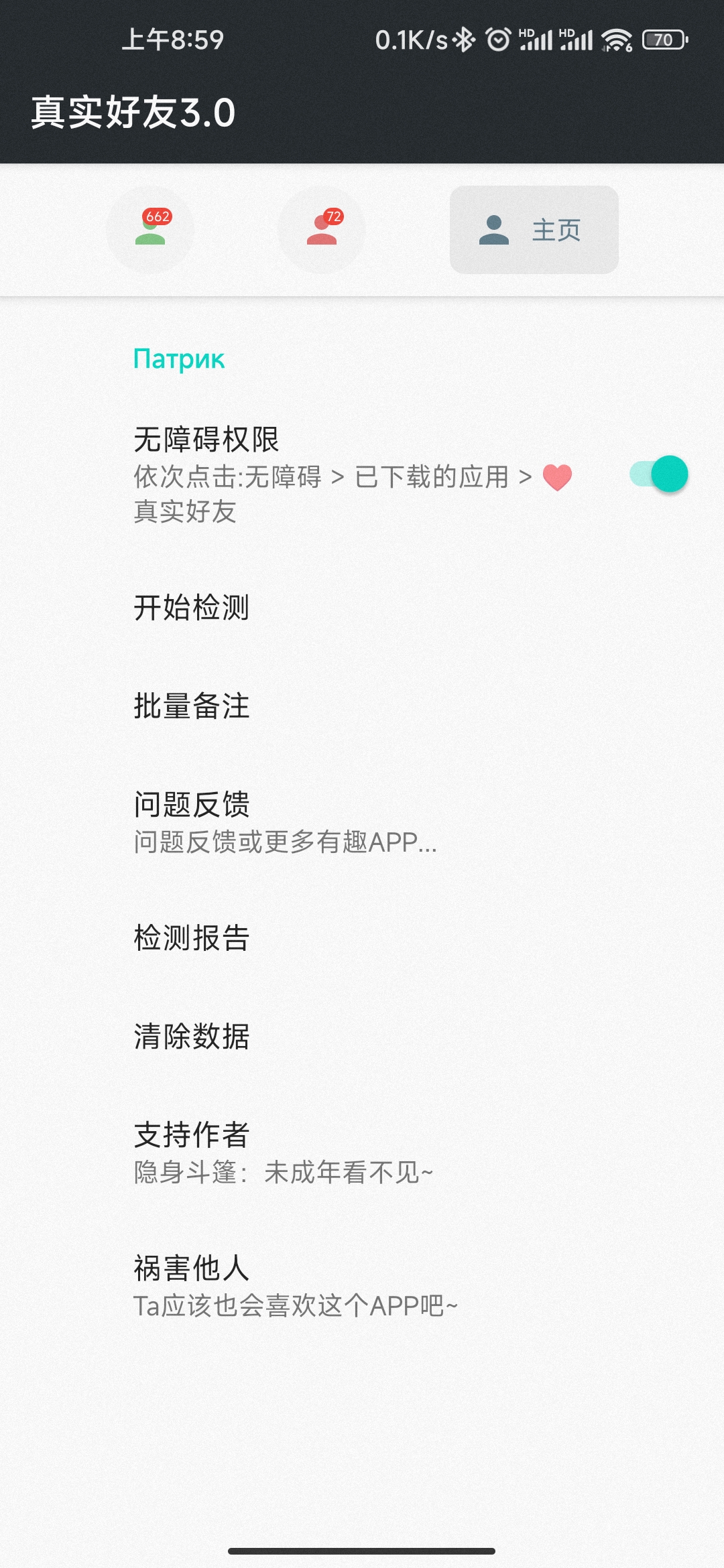
Task: Click the person icon on the 主页 tab
Action: pyautogui.click(x=494, y=231)
